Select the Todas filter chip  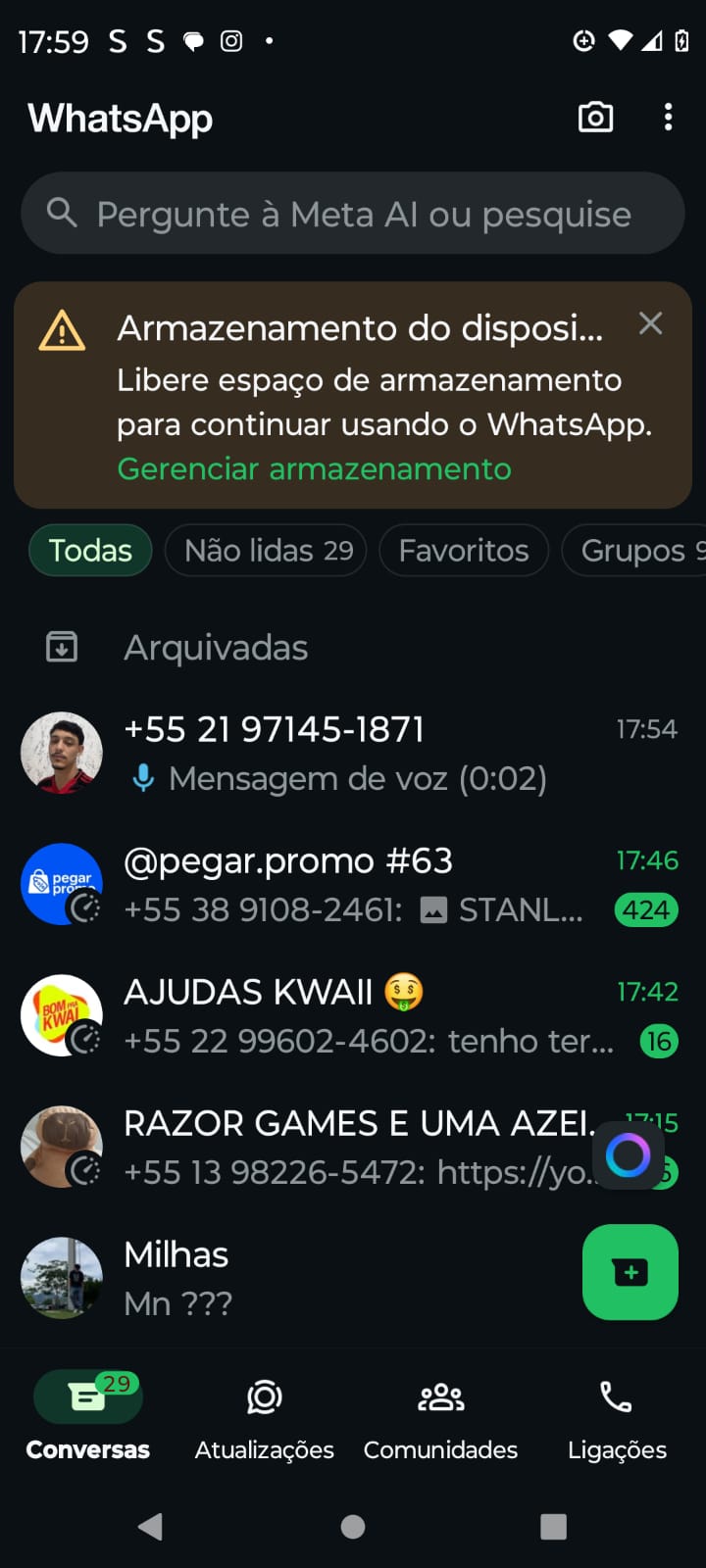[x=90, y=551]
